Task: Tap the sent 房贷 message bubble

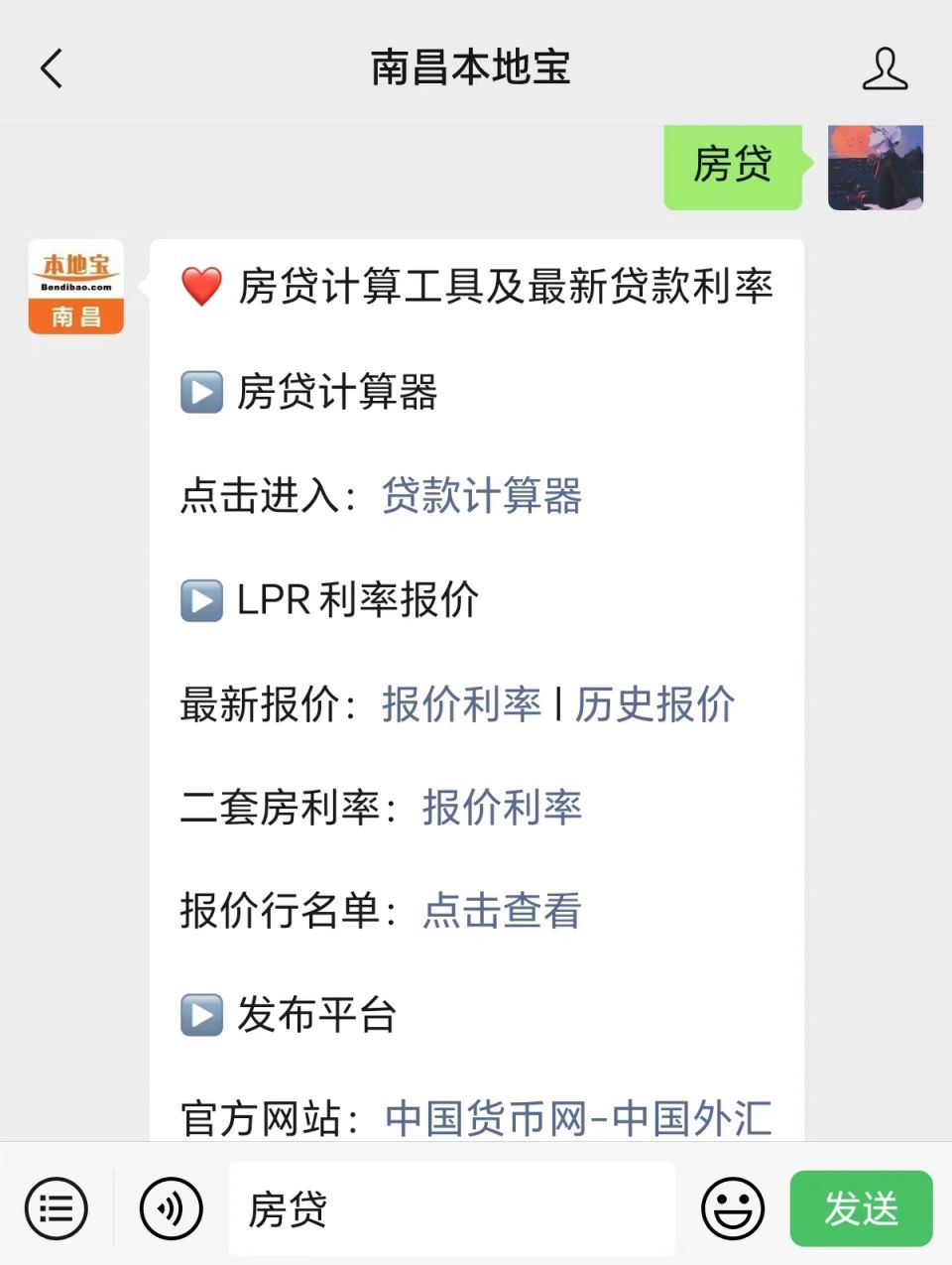Action: click(733, 168)
